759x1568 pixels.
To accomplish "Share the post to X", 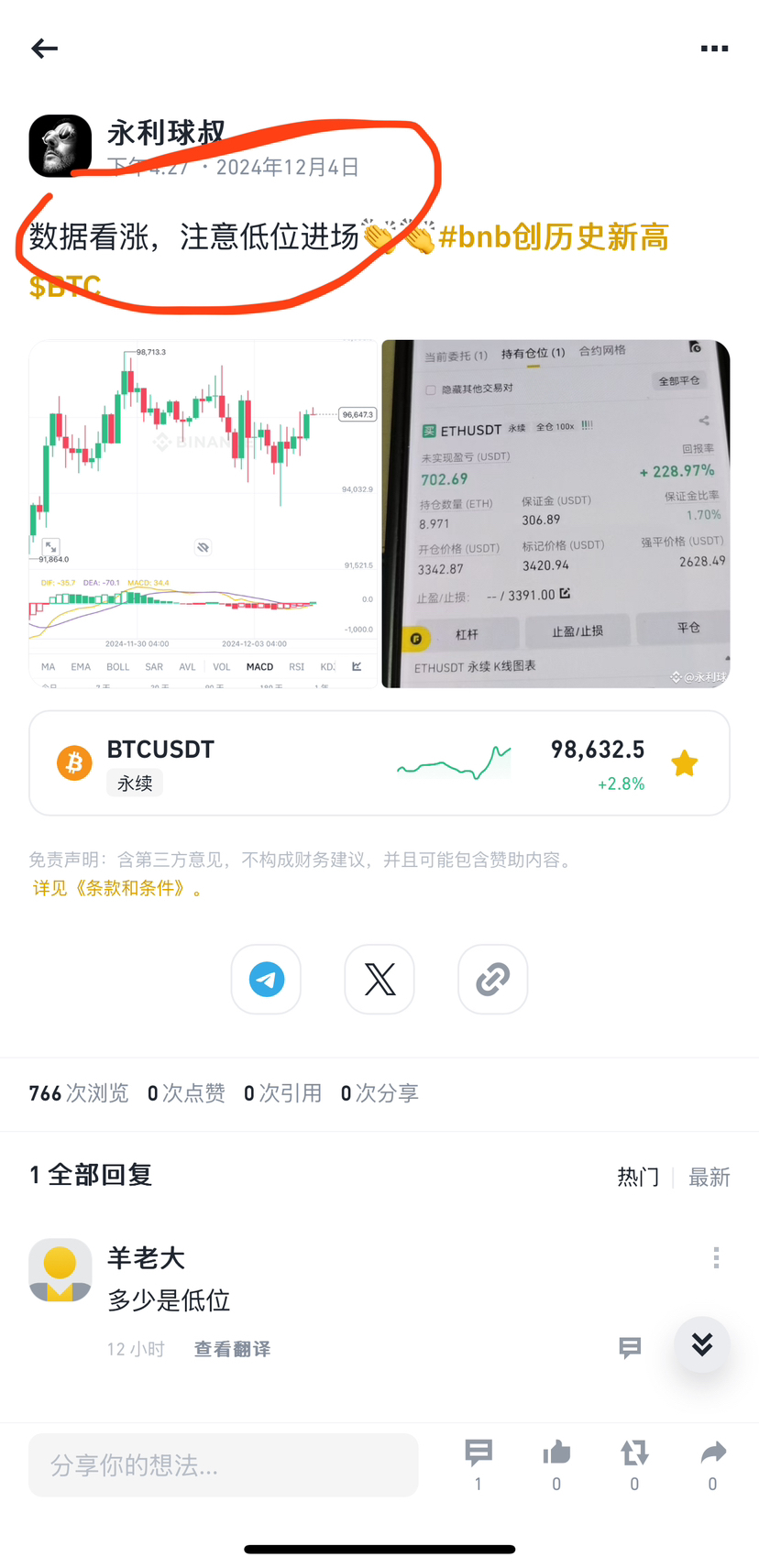I will [379, 980].
